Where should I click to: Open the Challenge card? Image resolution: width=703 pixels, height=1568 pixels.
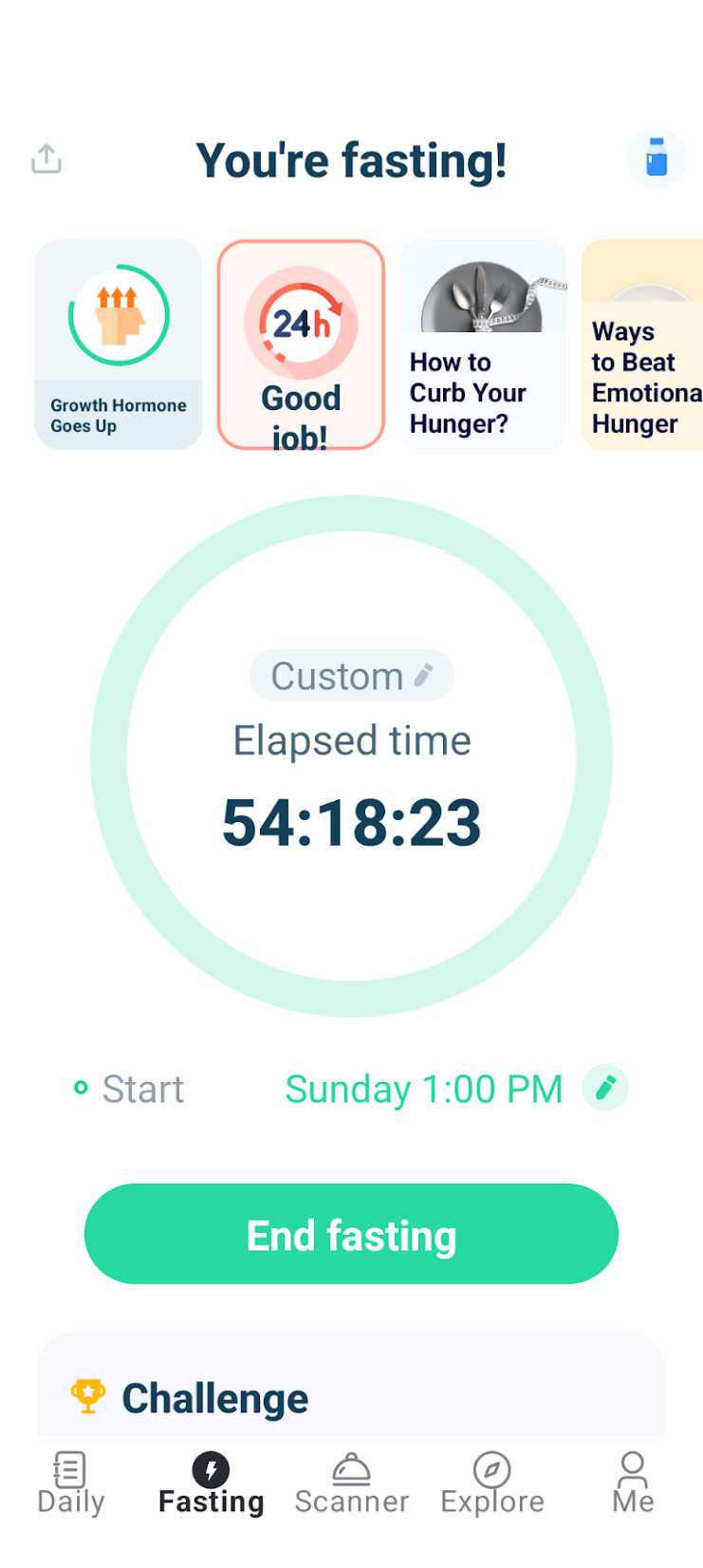[x=351, y=1387]
